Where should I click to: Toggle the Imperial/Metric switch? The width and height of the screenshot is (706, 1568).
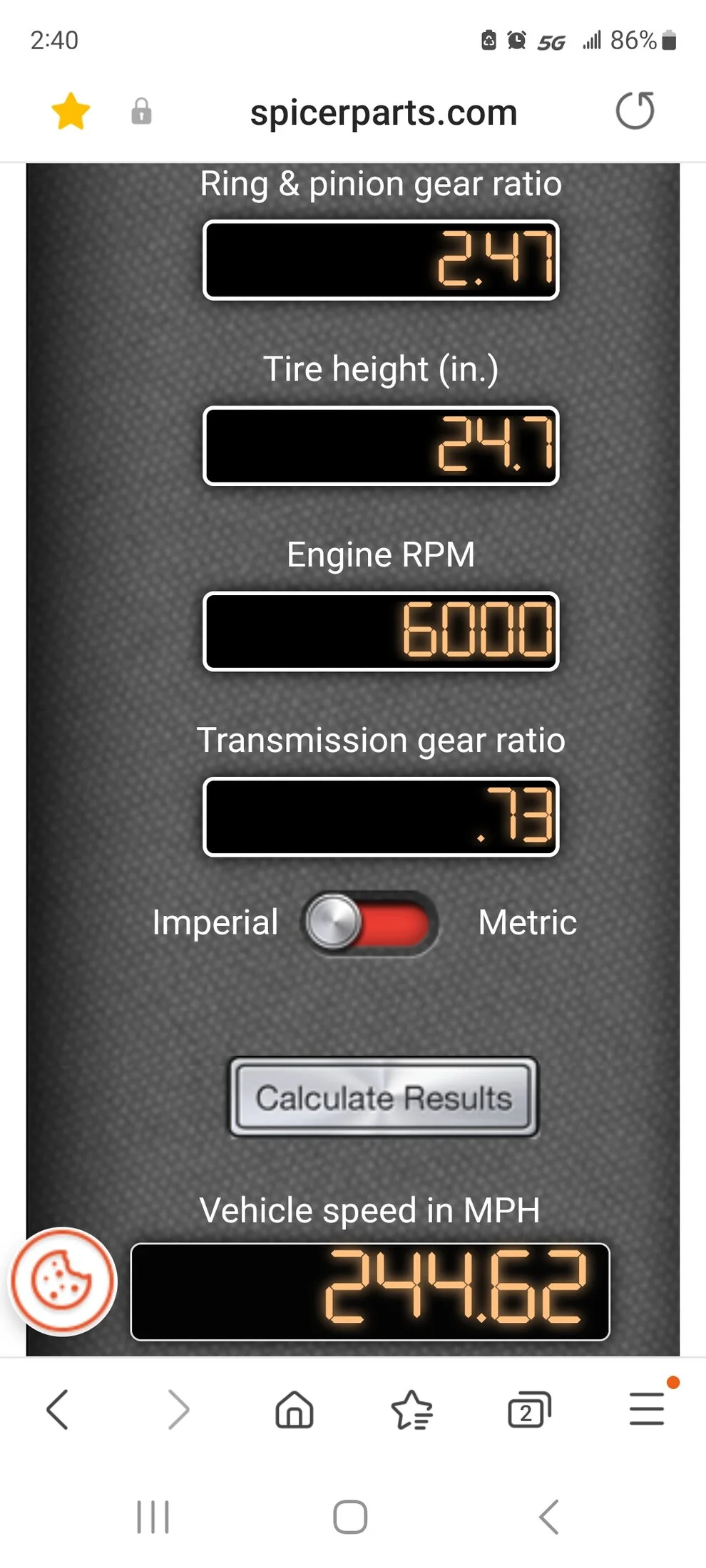[x=369, y=922]
